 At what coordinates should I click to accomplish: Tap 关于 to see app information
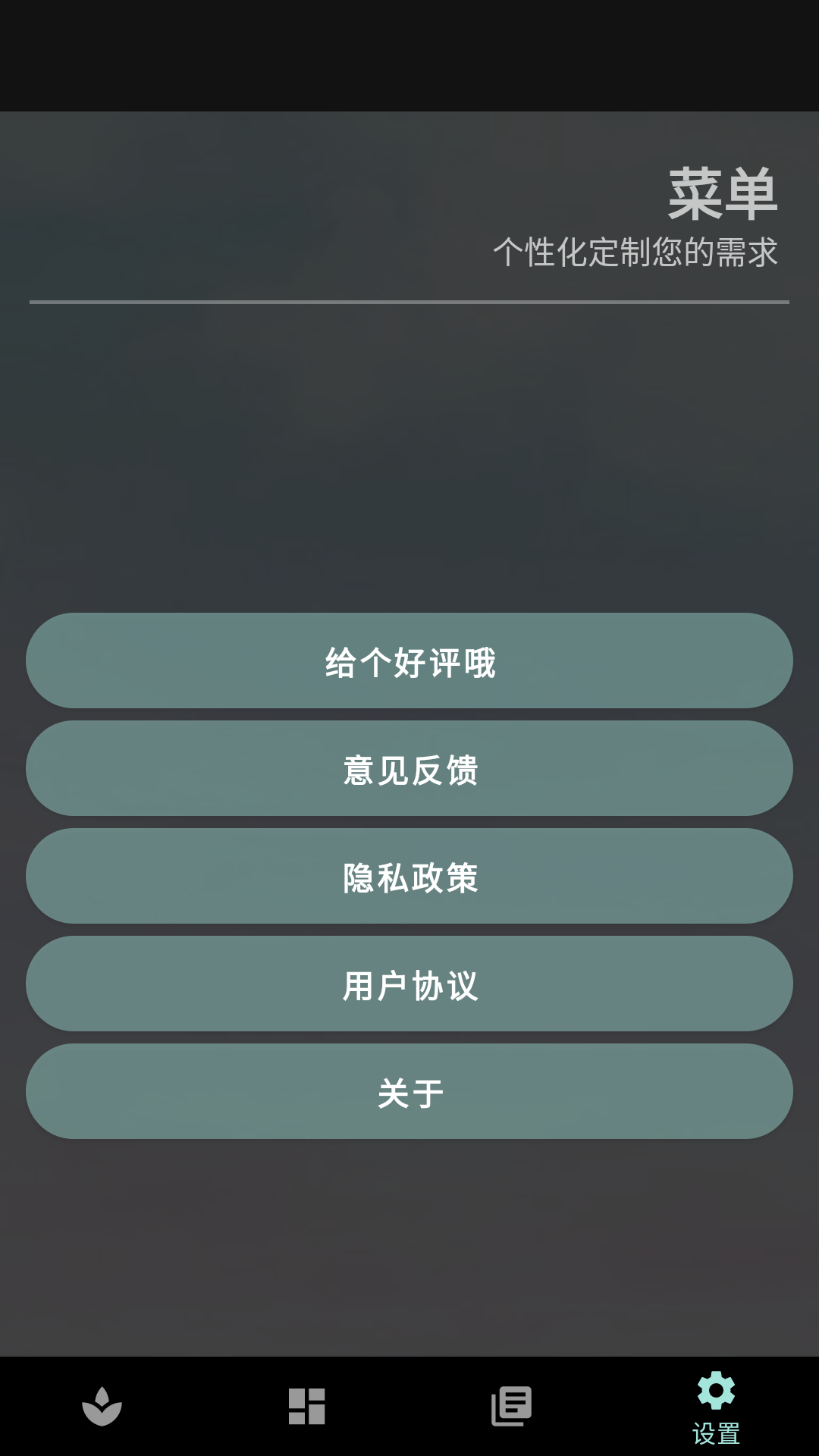[x=409, y=1091]
